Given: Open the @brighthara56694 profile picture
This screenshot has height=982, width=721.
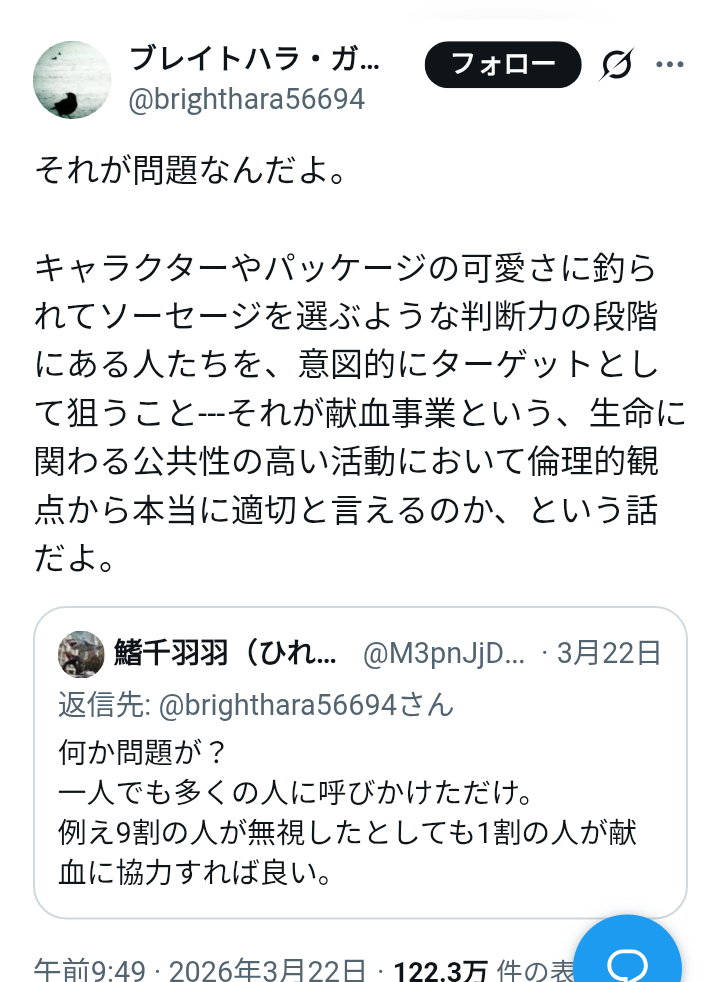Looking at the screenshot, I should point(72,81).
